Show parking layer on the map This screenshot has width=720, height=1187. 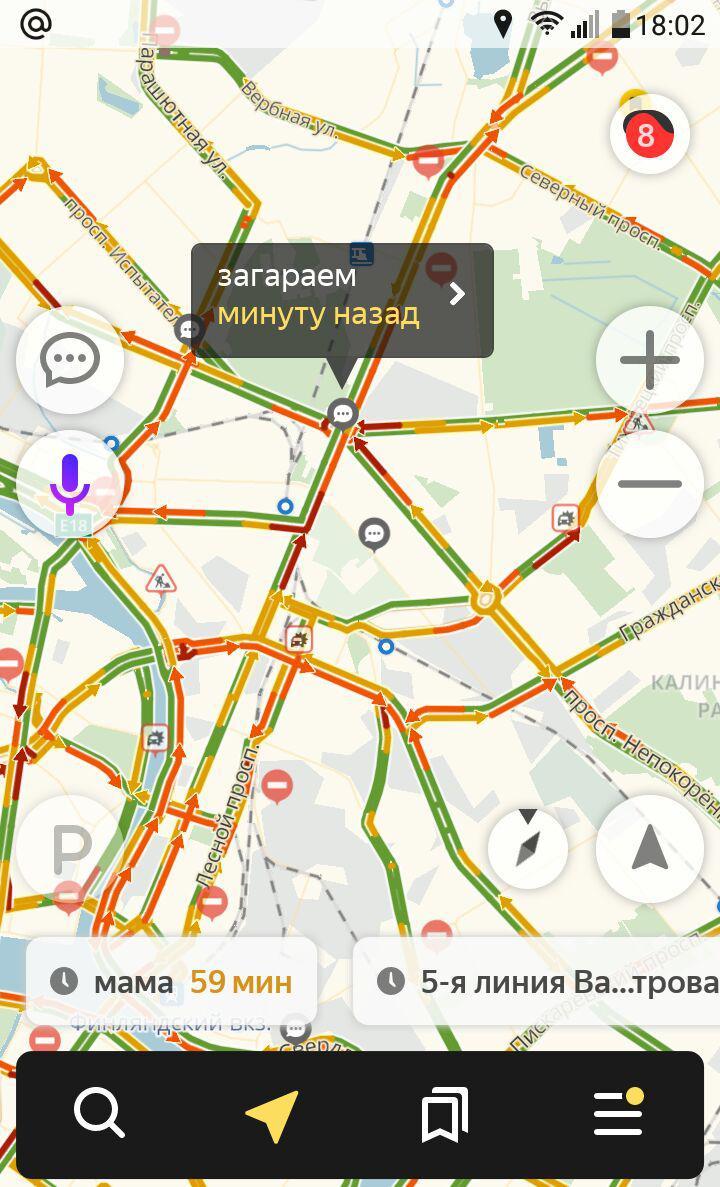click(70, 850)
